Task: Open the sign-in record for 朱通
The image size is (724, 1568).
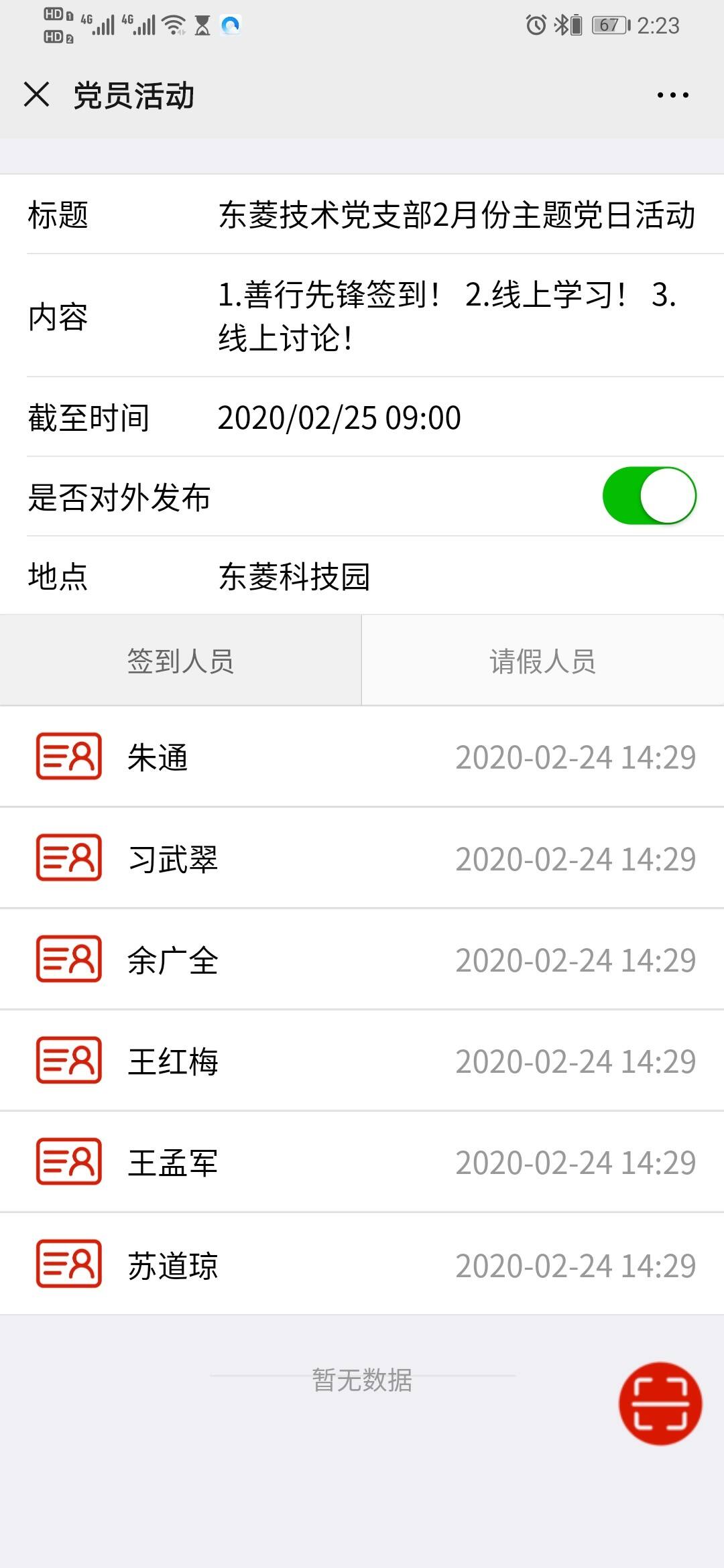Action: pos(362,757)
